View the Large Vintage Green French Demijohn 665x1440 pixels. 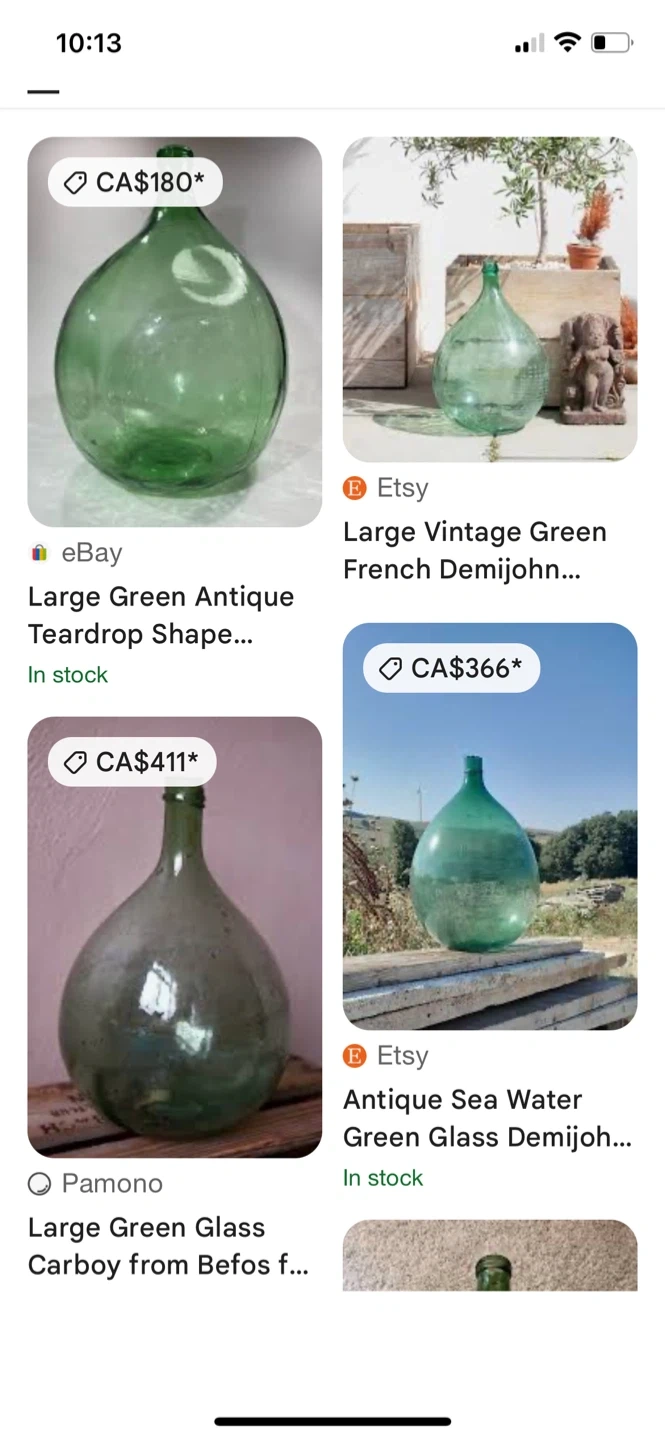[489, 300]
